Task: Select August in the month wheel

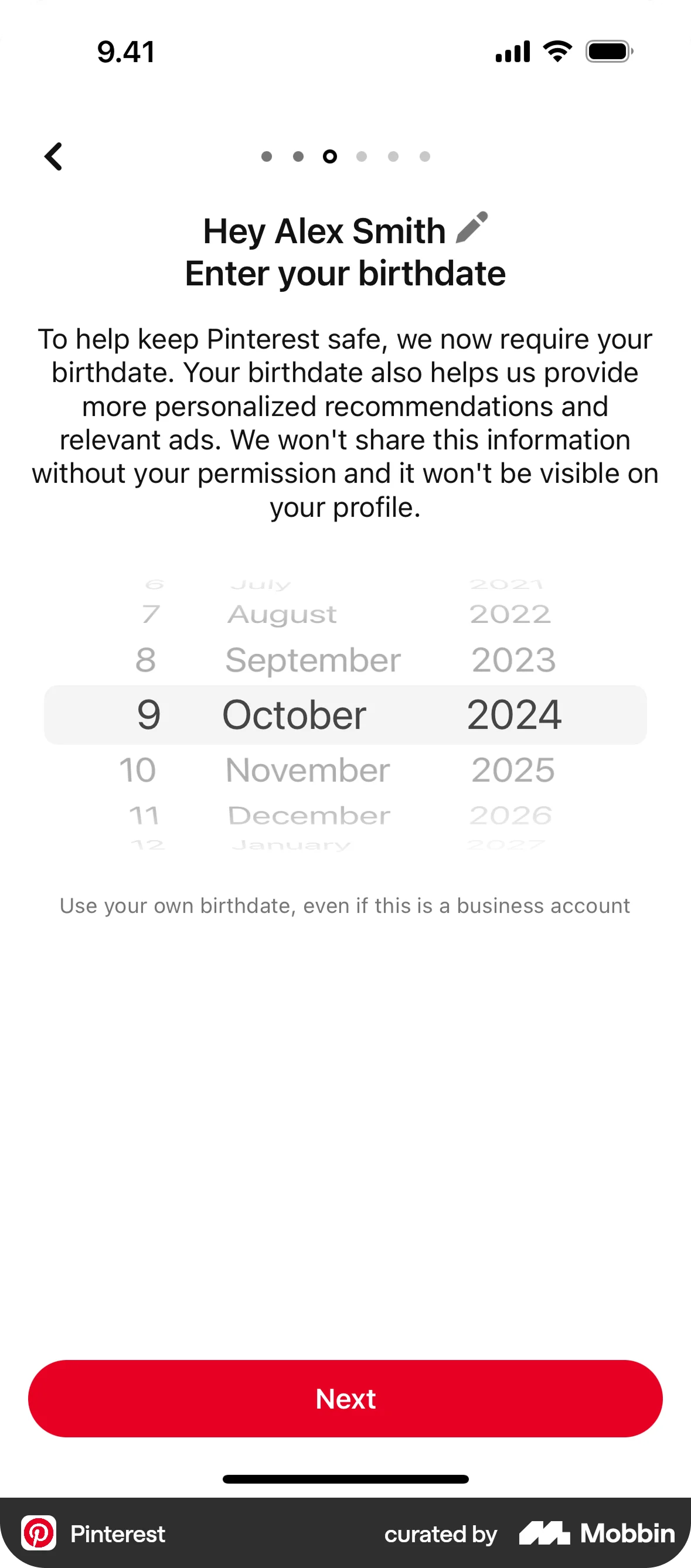Action: pos(282,614)
